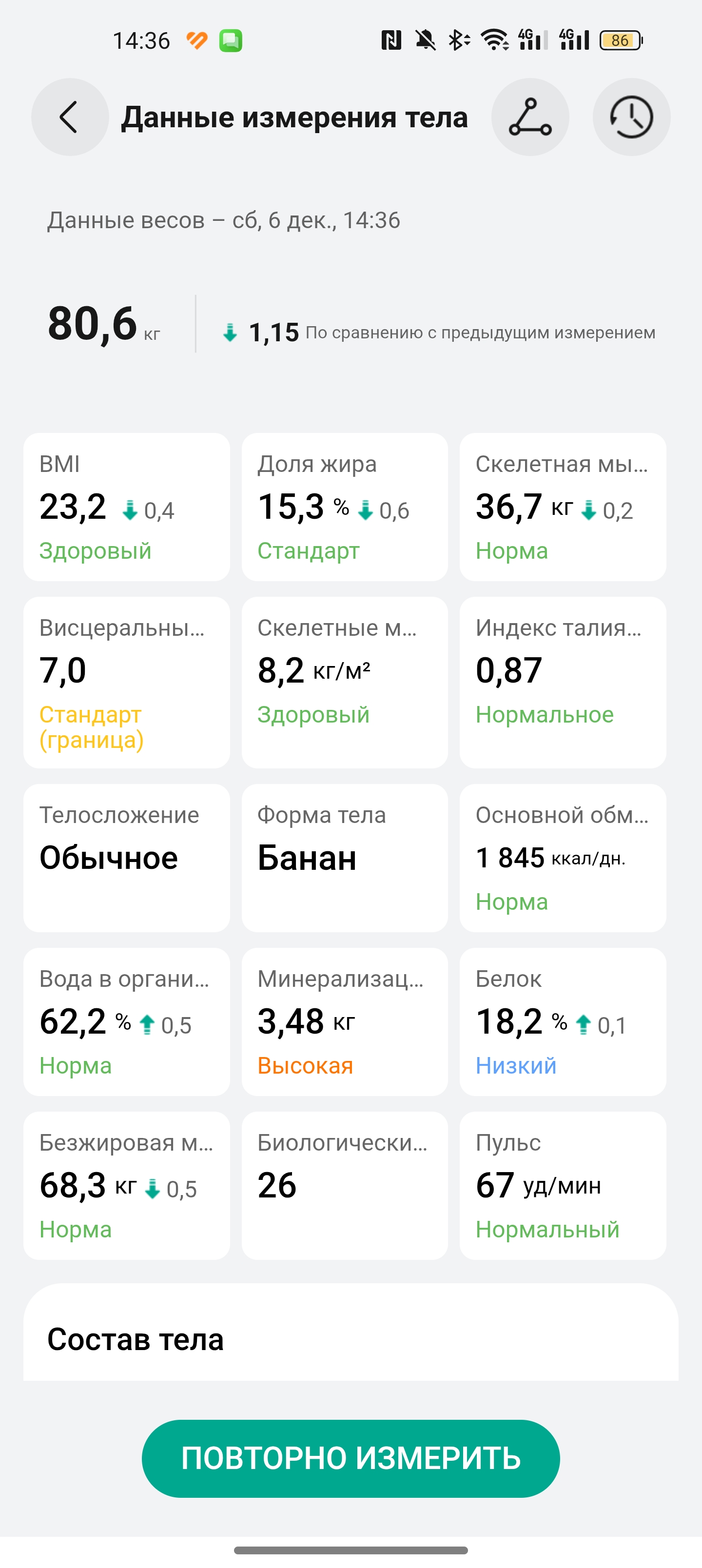Image resolution: width=702 pixels, height=1568 pixels.
Task: Open the Форма тела Банан card
Action: point(345,857)
